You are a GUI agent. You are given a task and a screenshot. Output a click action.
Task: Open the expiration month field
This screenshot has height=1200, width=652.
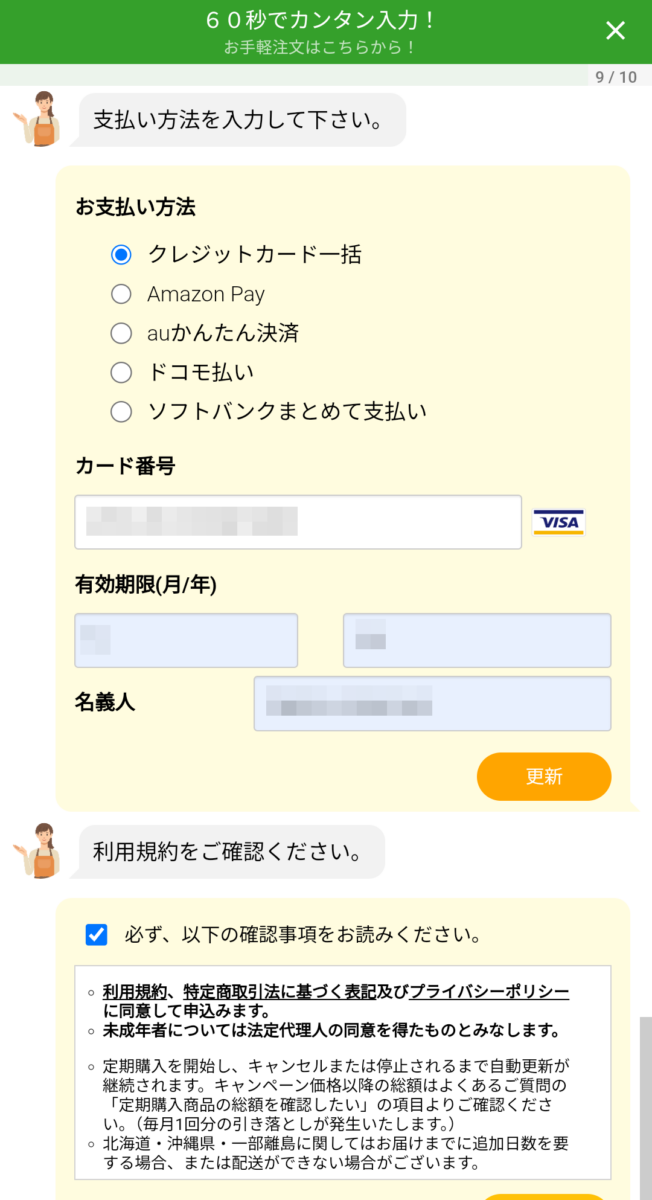tap(186, 640)
